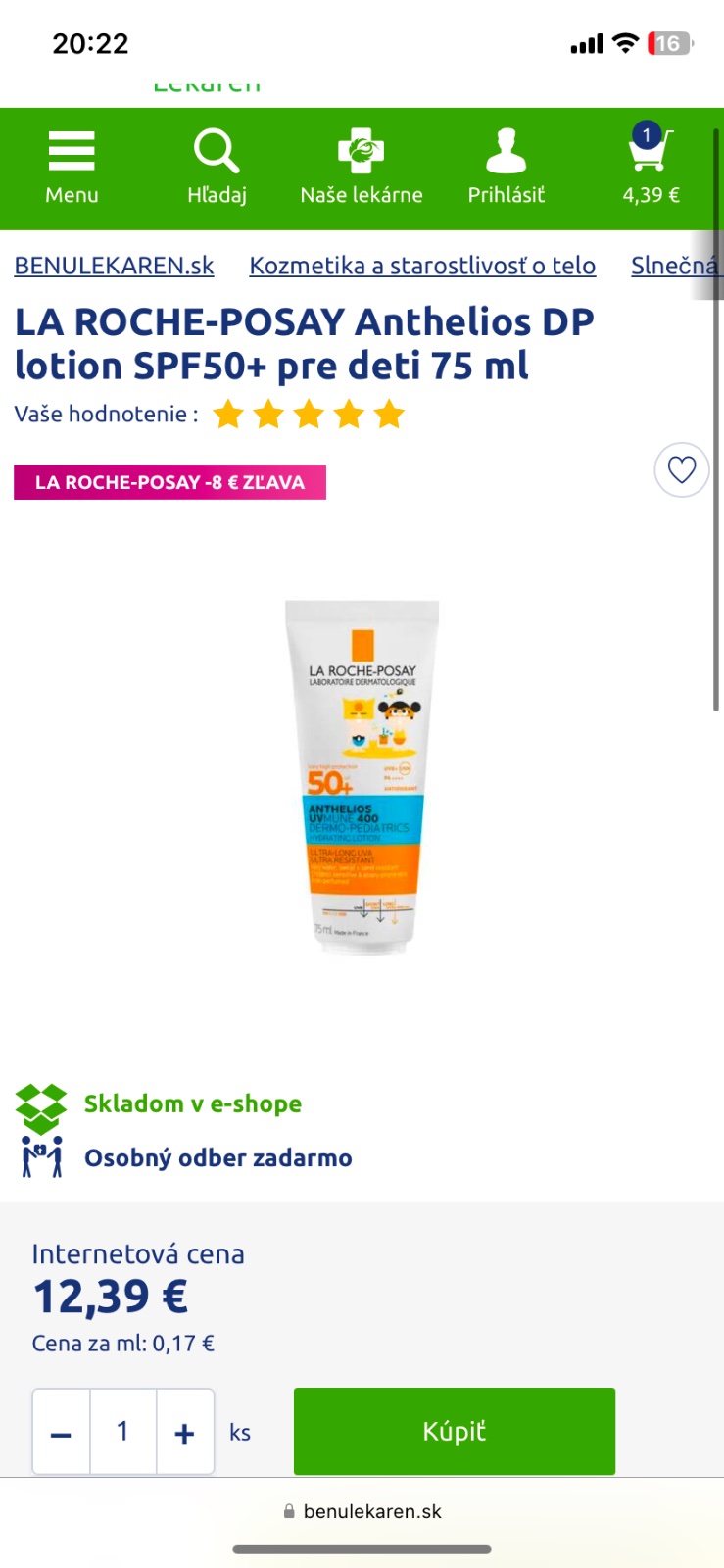Open the Menu drawer

[72, 167]
